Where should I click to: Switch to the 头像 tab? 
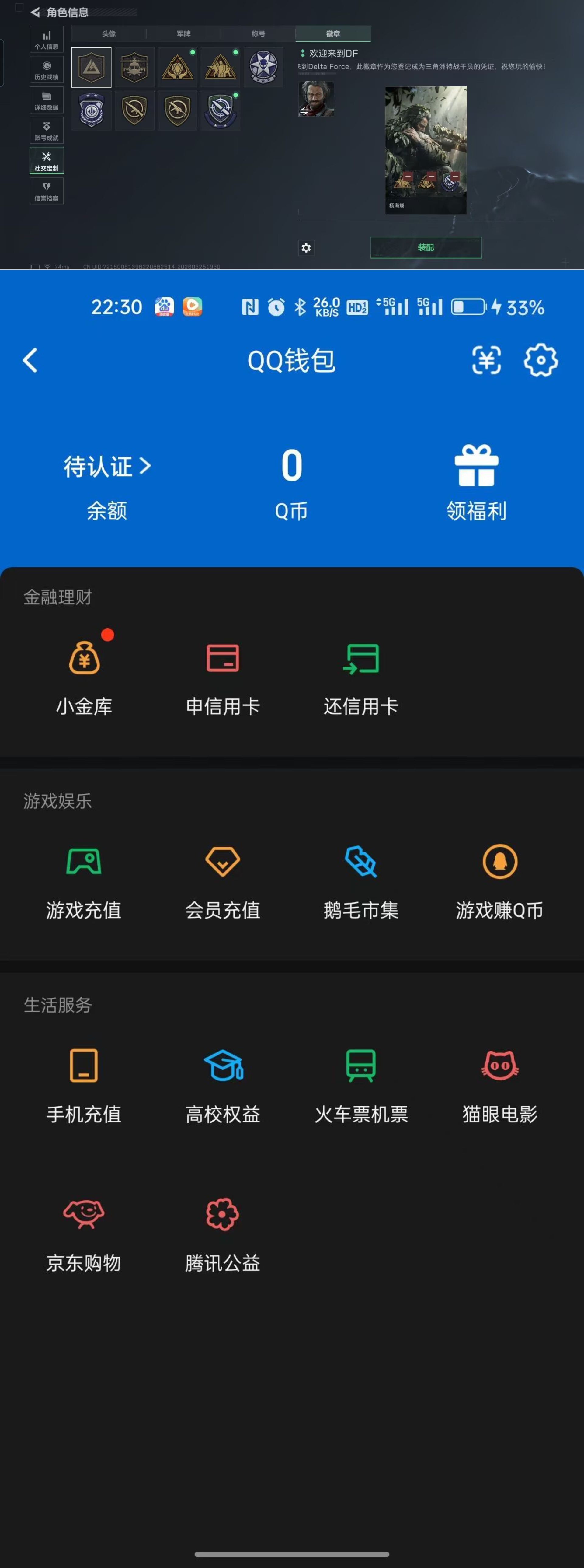tap(109, 34)
